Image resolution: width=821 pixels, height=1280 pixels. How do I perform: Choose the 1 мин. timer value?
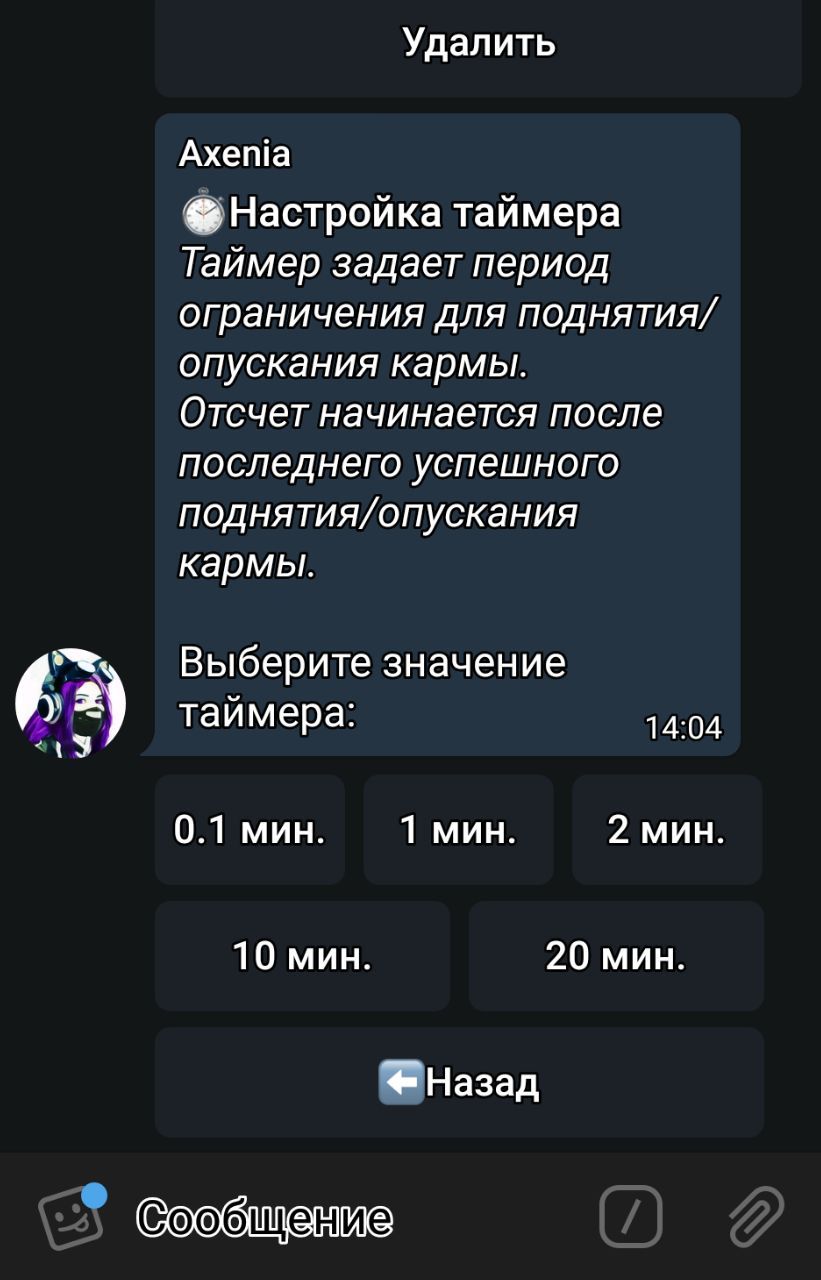tap(458, 830)
